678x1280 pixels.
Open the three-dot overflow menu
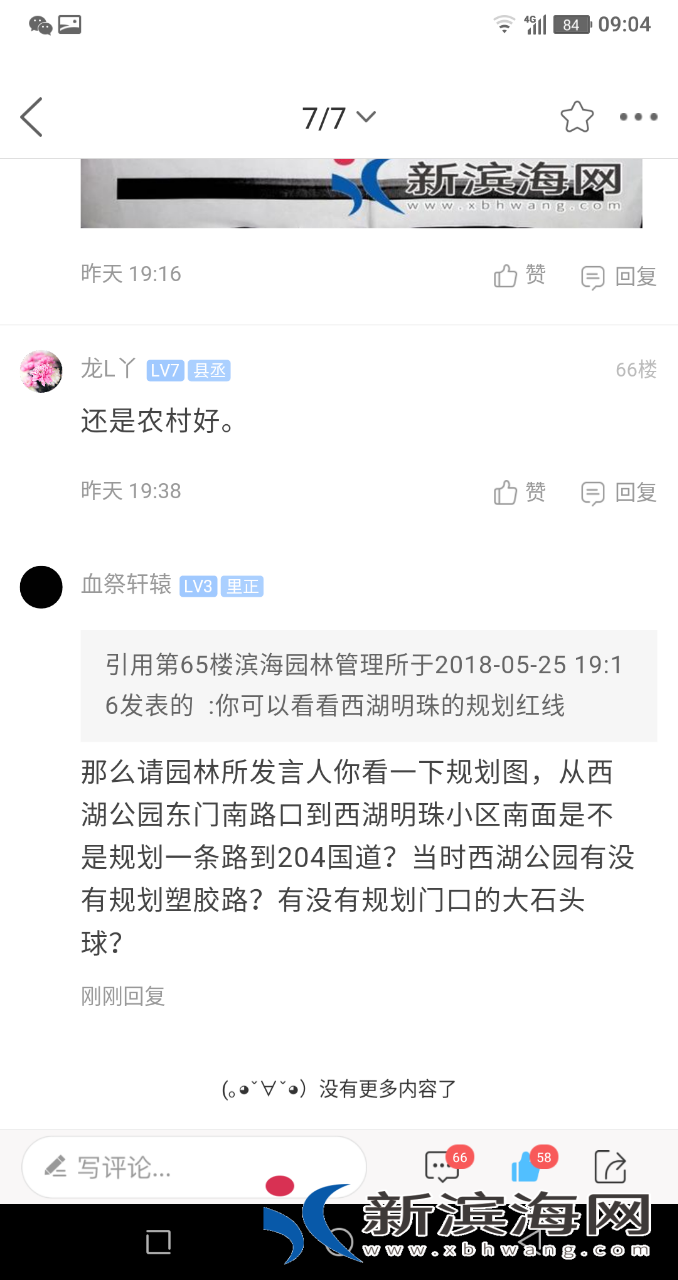coord(638,118)
